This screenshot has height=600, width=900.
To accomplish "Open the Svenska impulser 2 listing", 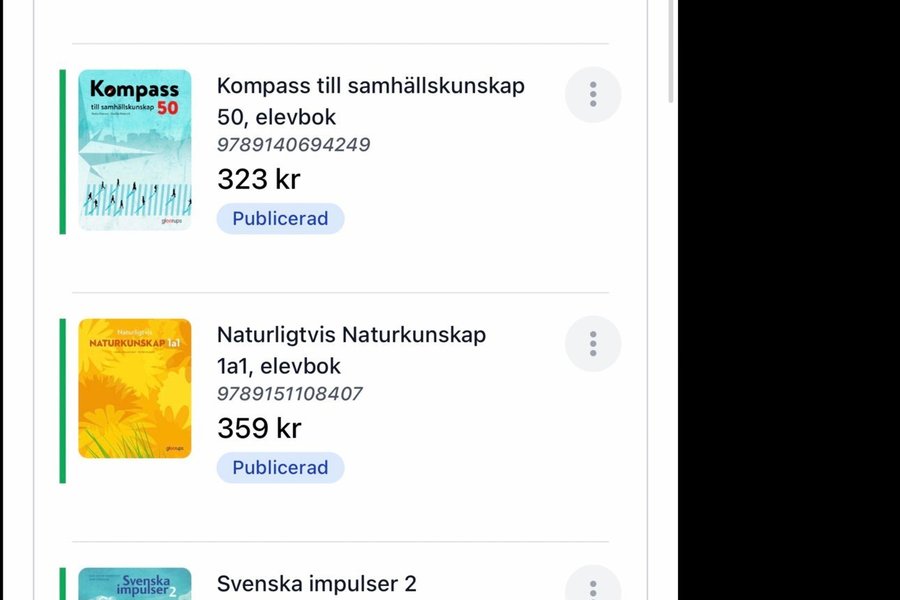I will tap(317, 584).
